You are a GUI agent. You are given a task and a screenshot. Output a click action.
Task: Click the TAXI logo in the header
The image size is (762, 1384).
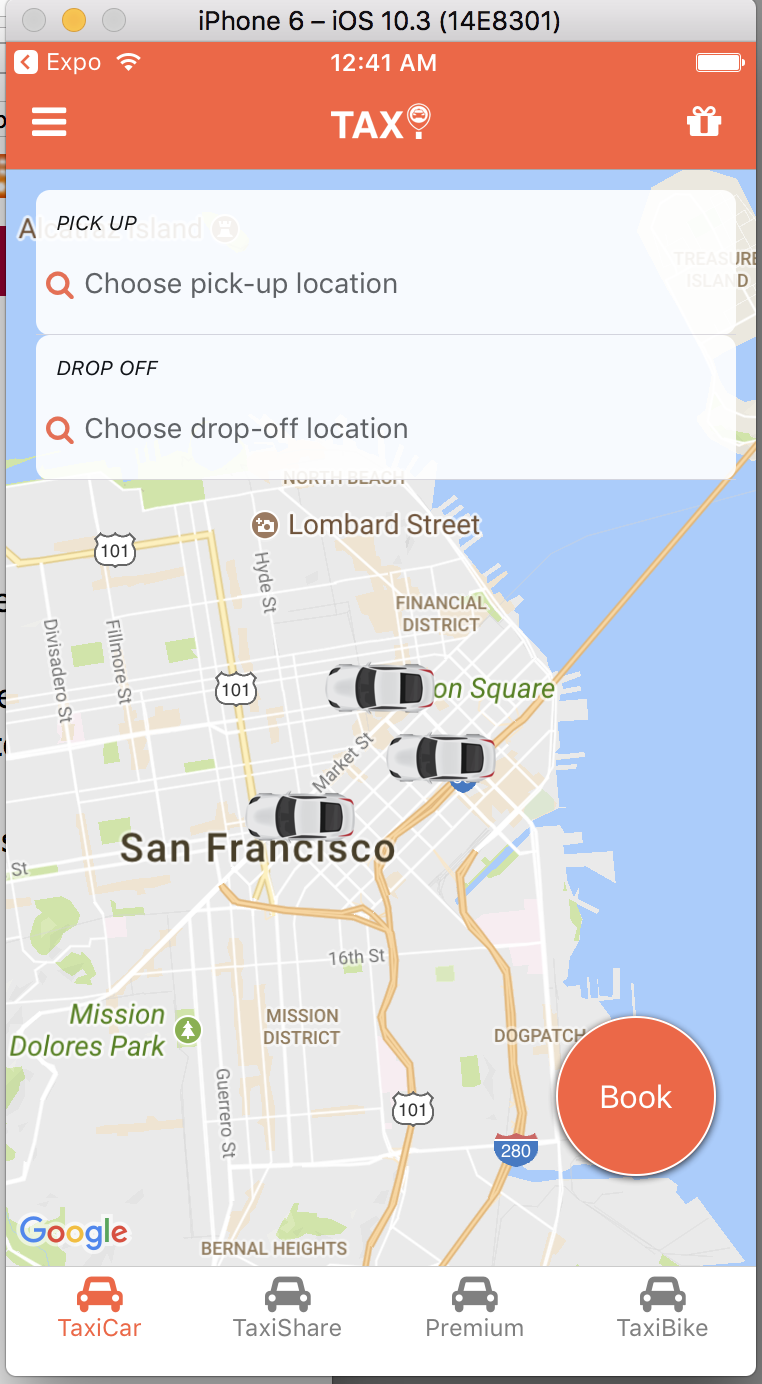(380, 120)
